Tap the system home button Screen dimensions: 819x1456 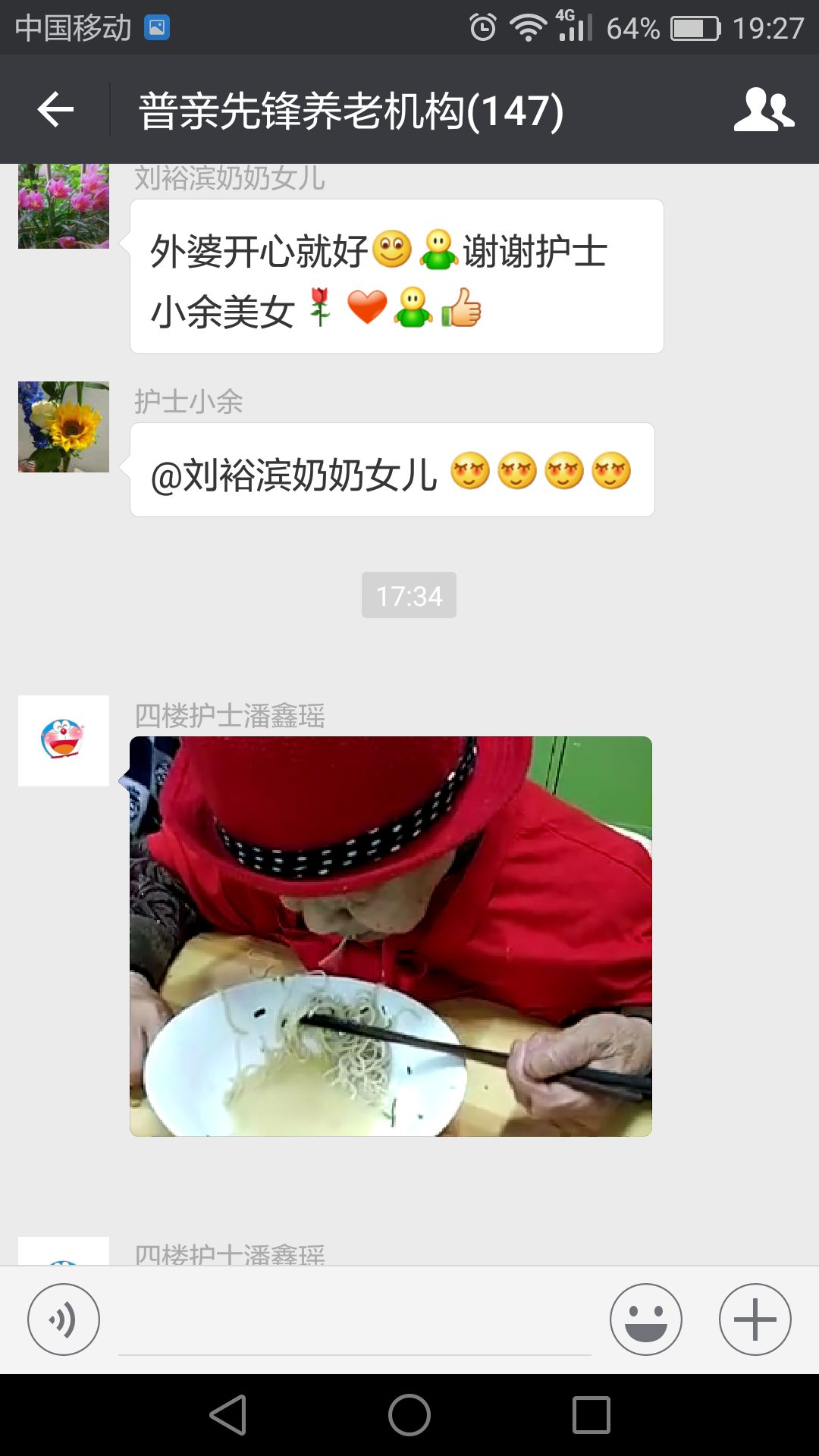click(x=409, y=1415)
